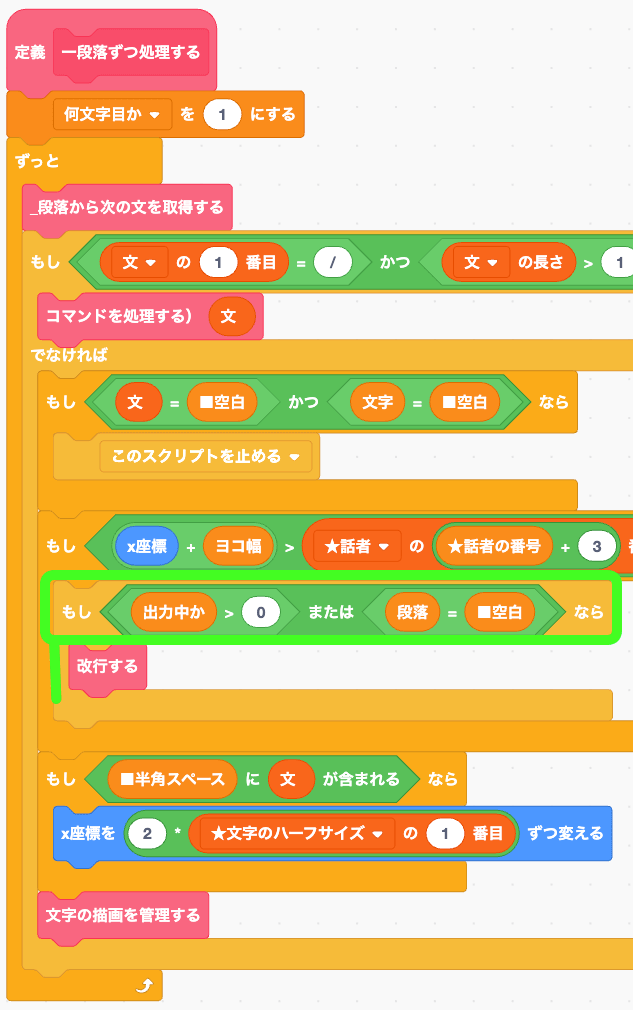Open the このスクリプトを止める dropdown
Screen dimensions: 633x1010
[x=294, y=456]
